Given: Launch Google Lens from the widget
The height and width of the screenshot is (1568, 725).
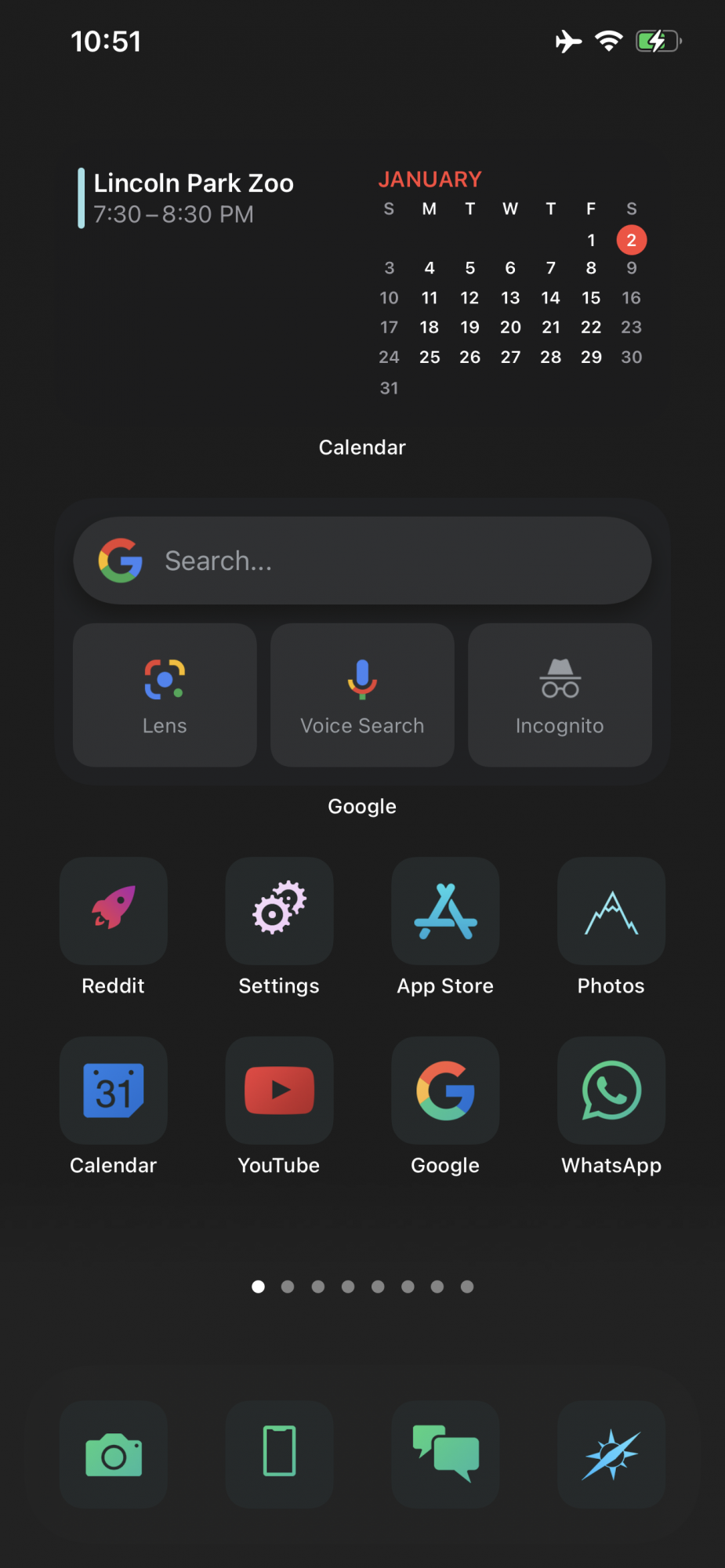Looking at the screenshot, I should (165, 695).
